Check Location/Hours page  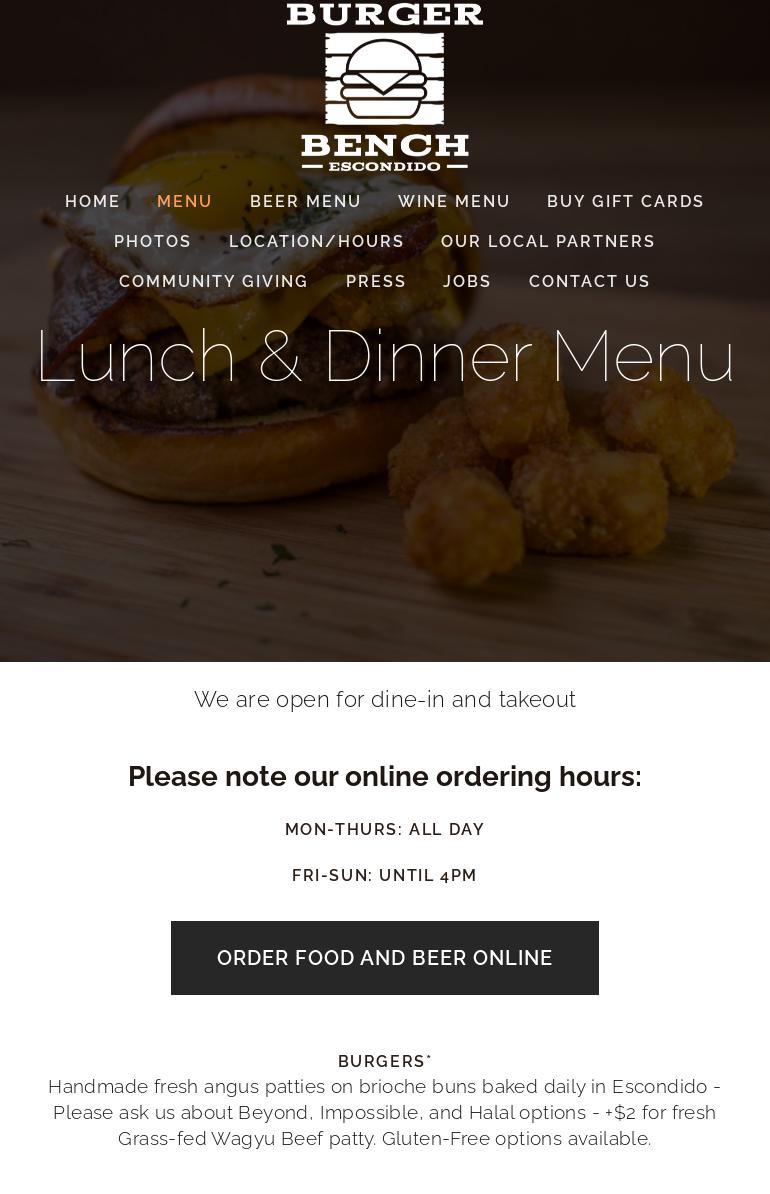316,241
